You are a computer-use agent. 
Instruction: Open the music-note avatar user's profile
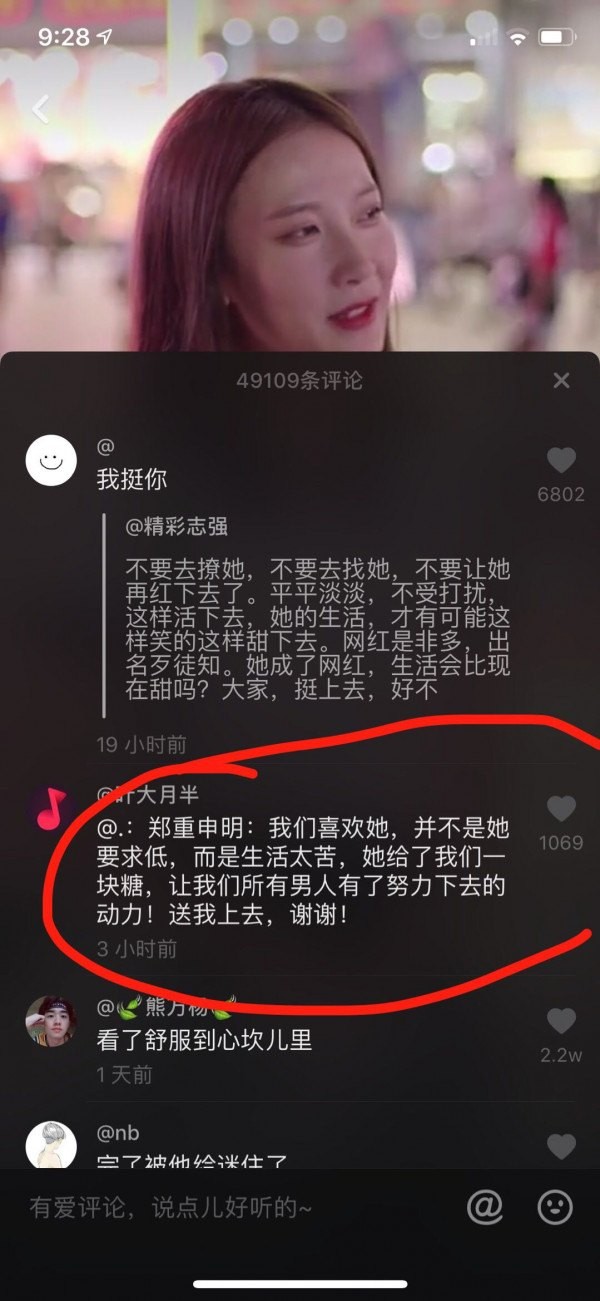(x=51, y=808)
